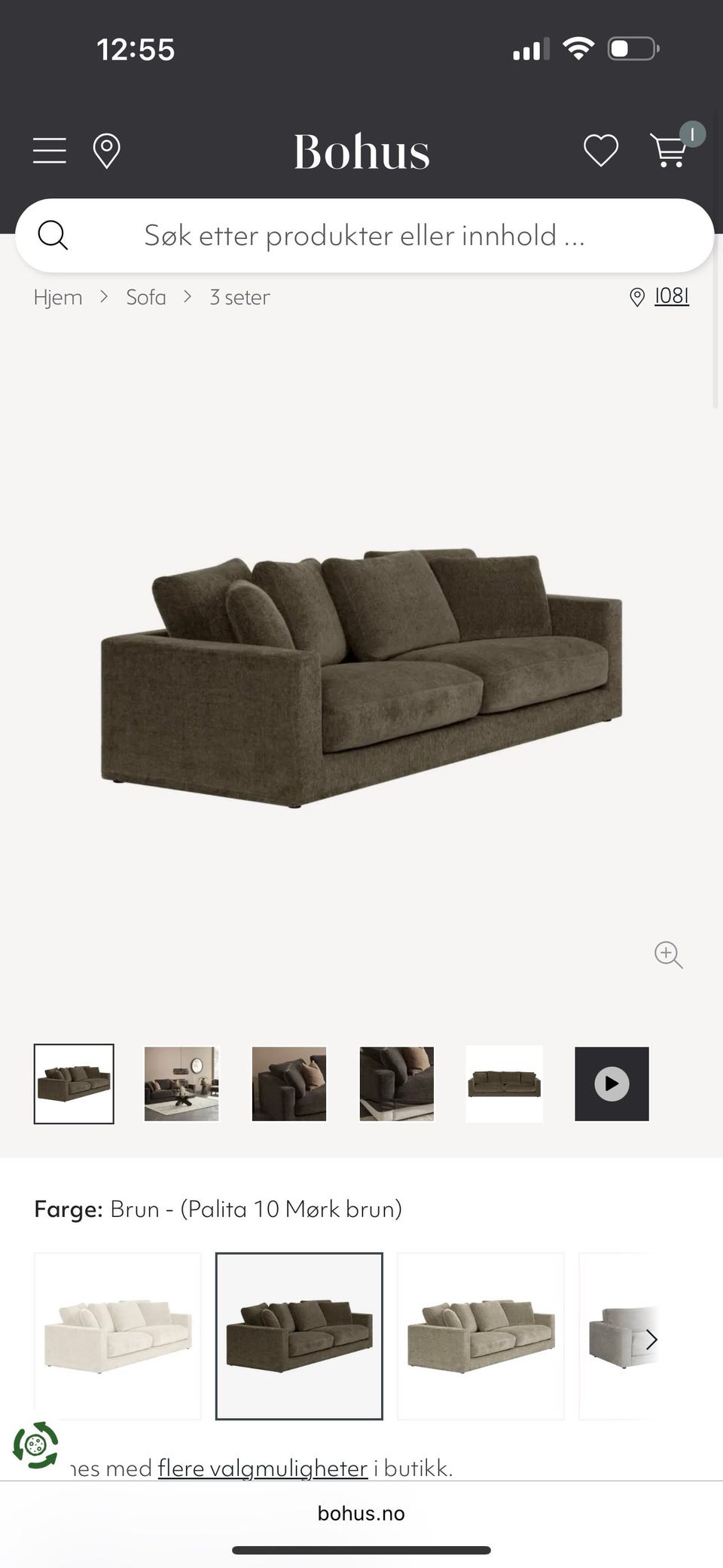Image resolution: width=723 pixels, height=1568 pixels.
Task: Go to Hjem breadcrumb
Action: pos(58,298)
